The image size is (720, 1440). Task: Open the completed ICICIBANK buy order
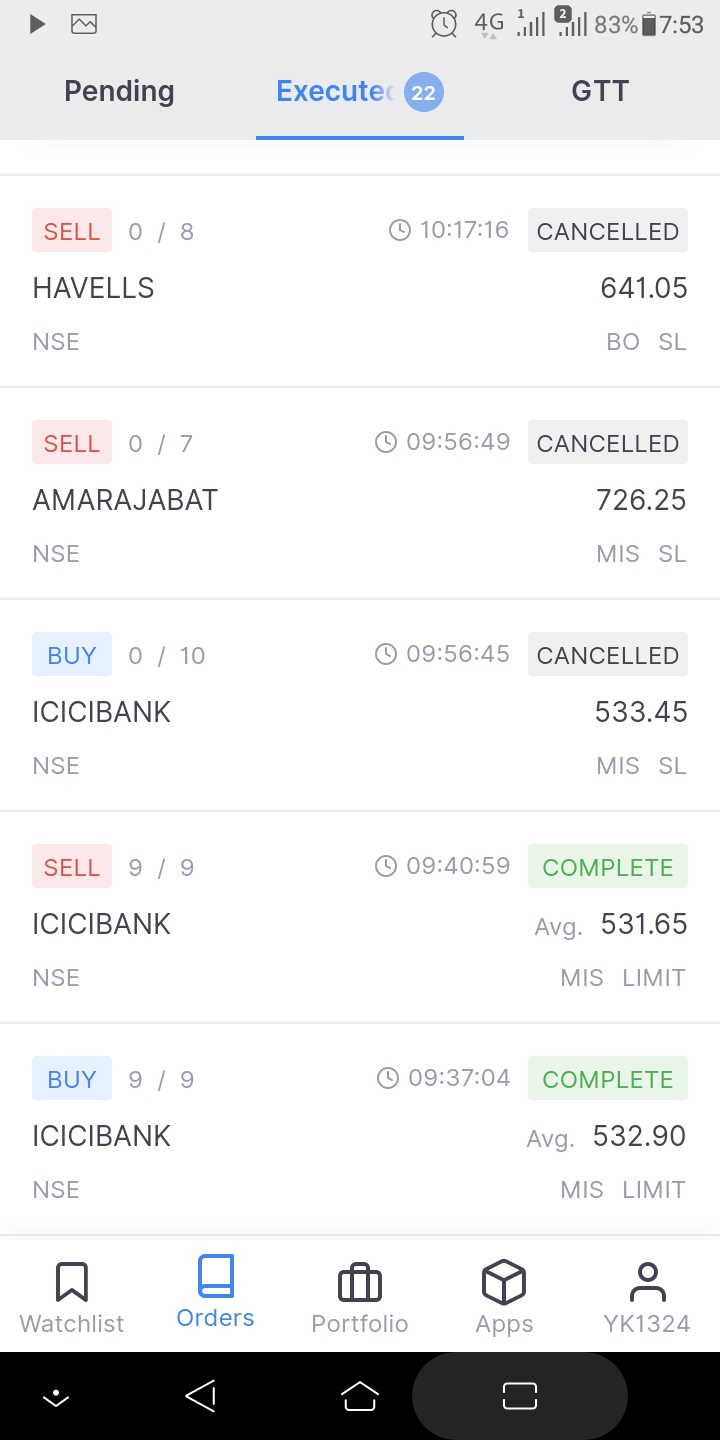pyautogui.click(x=359, y=1134)
